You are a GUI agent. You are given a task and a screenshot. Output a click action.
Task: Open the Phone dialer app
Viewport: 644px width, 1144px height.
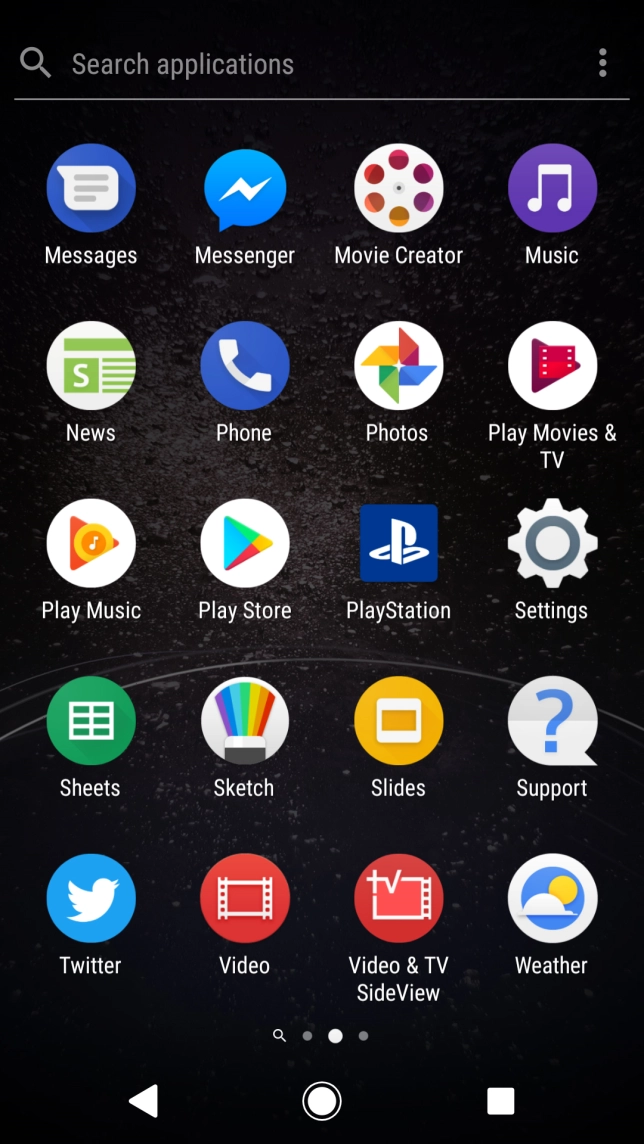245,366
